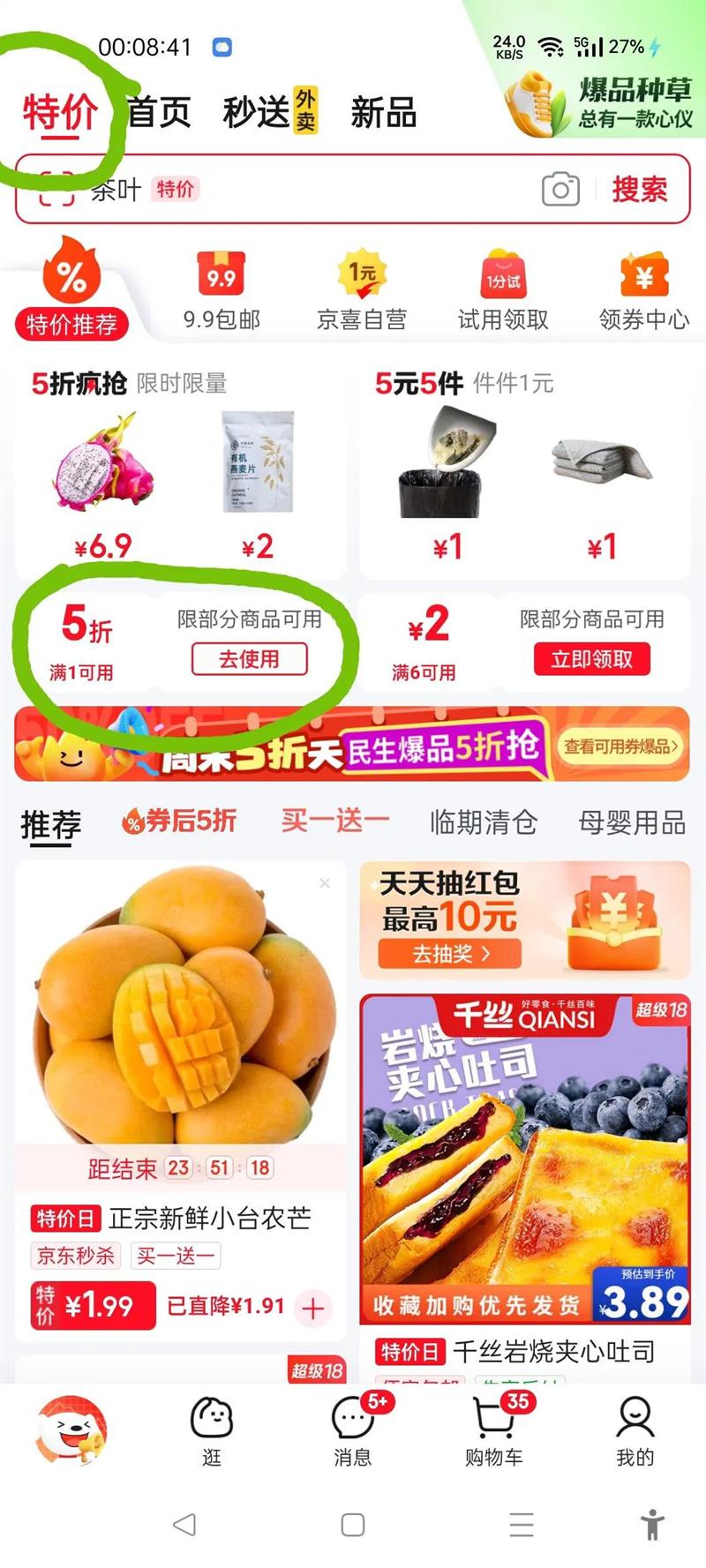The image size is (706, 1568).
Task: Open the 消息 tab
Action: [353, 1430]
